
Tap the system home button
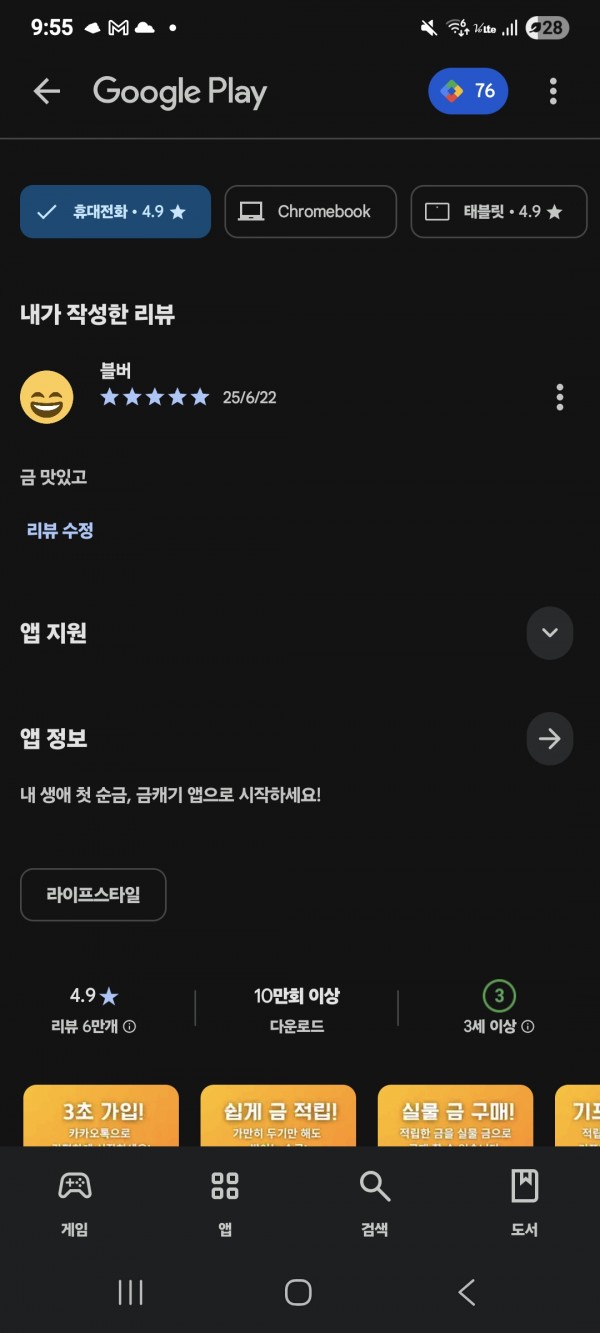click(298, 1292)
